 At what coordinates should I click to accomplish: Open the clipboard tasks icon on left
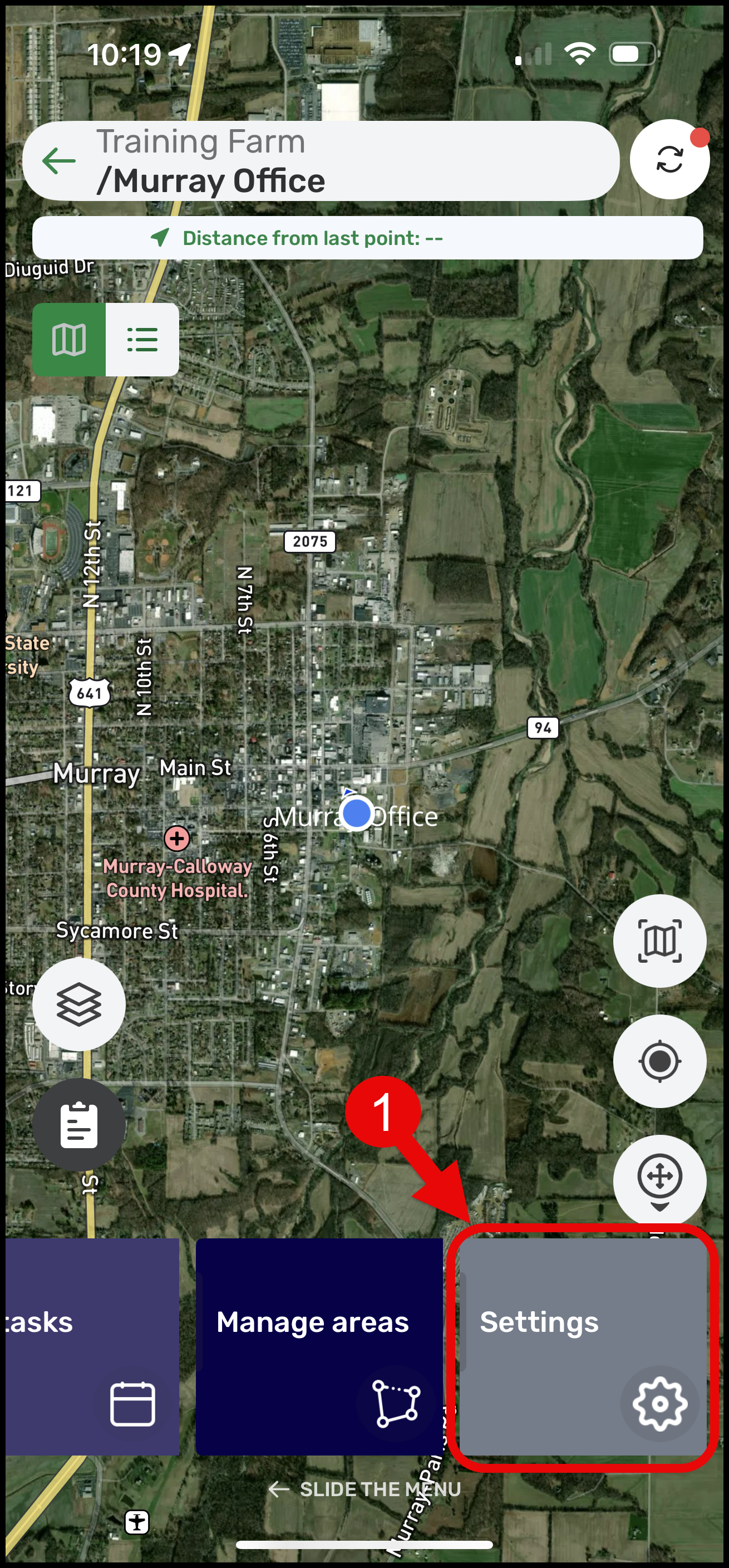tap(78, 1123)
